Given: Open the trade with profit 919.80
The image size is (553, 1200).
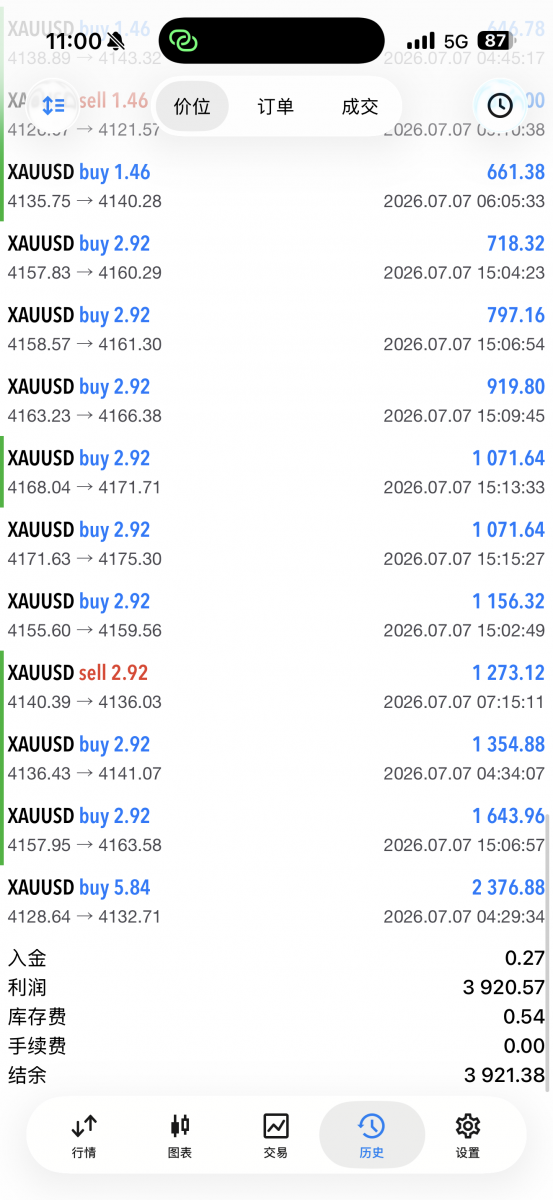Looking at the screenshot, I should [276, 401].
